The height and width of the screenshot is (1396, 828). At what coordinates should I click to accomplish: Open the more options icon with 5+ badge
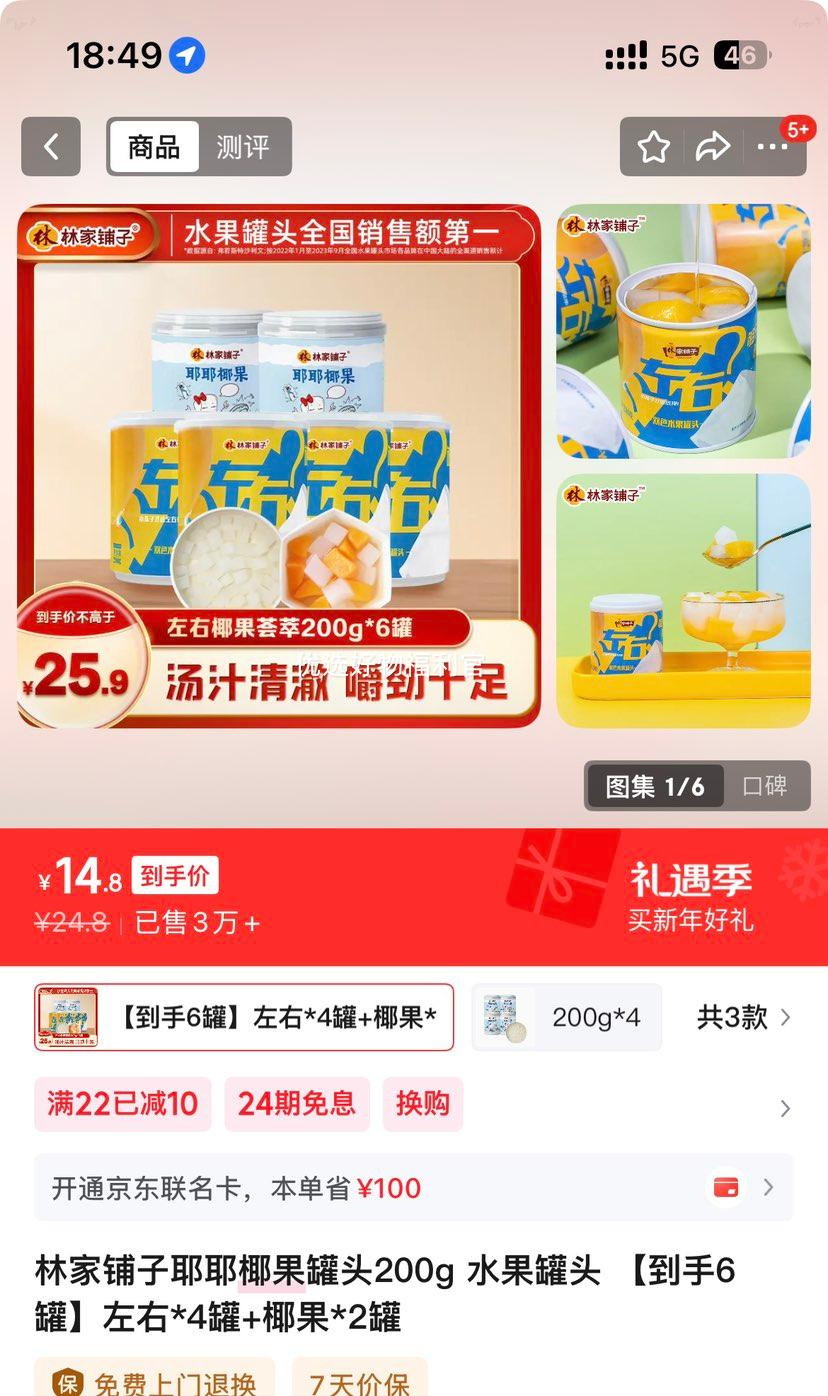(773, 147)
